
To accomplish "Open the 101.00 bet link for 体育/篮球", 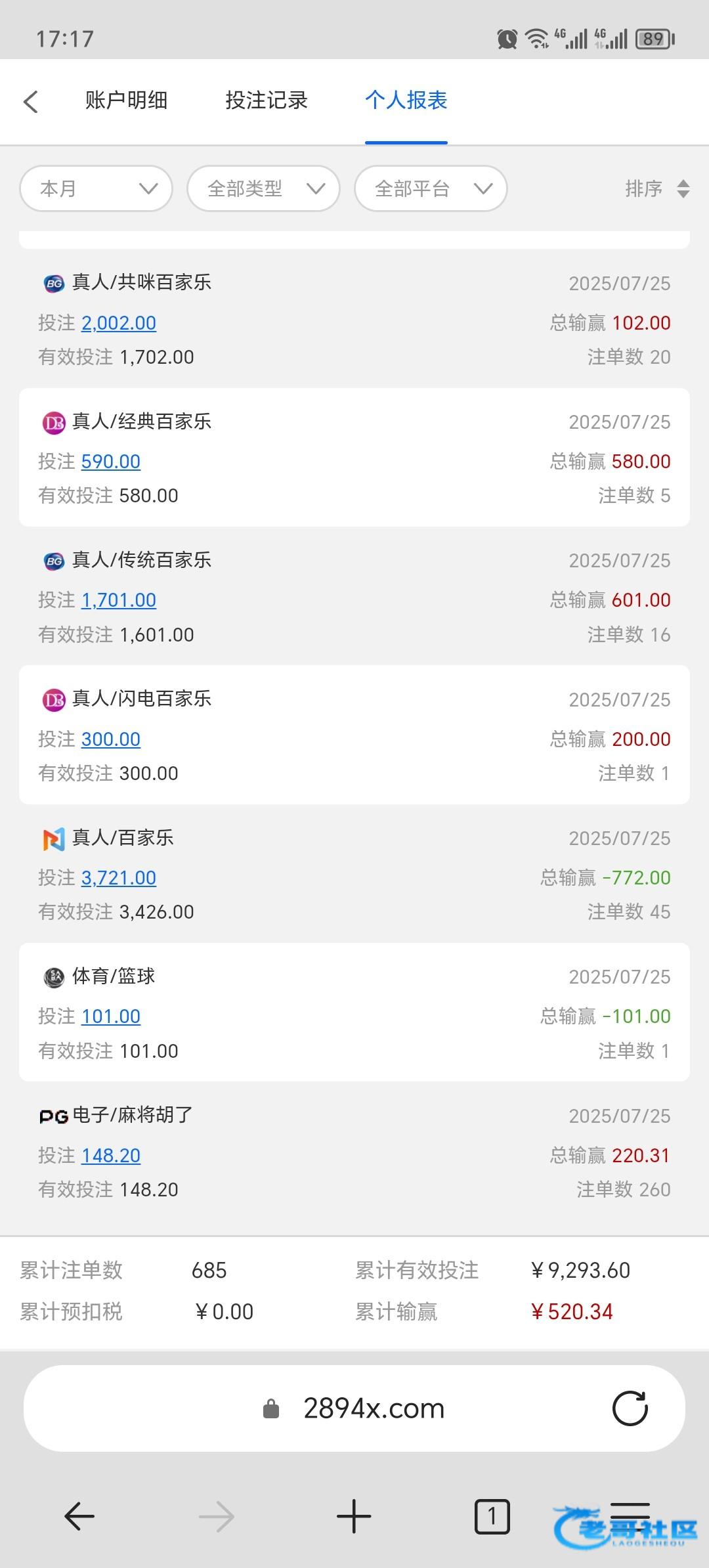I will pos(111,1016).
